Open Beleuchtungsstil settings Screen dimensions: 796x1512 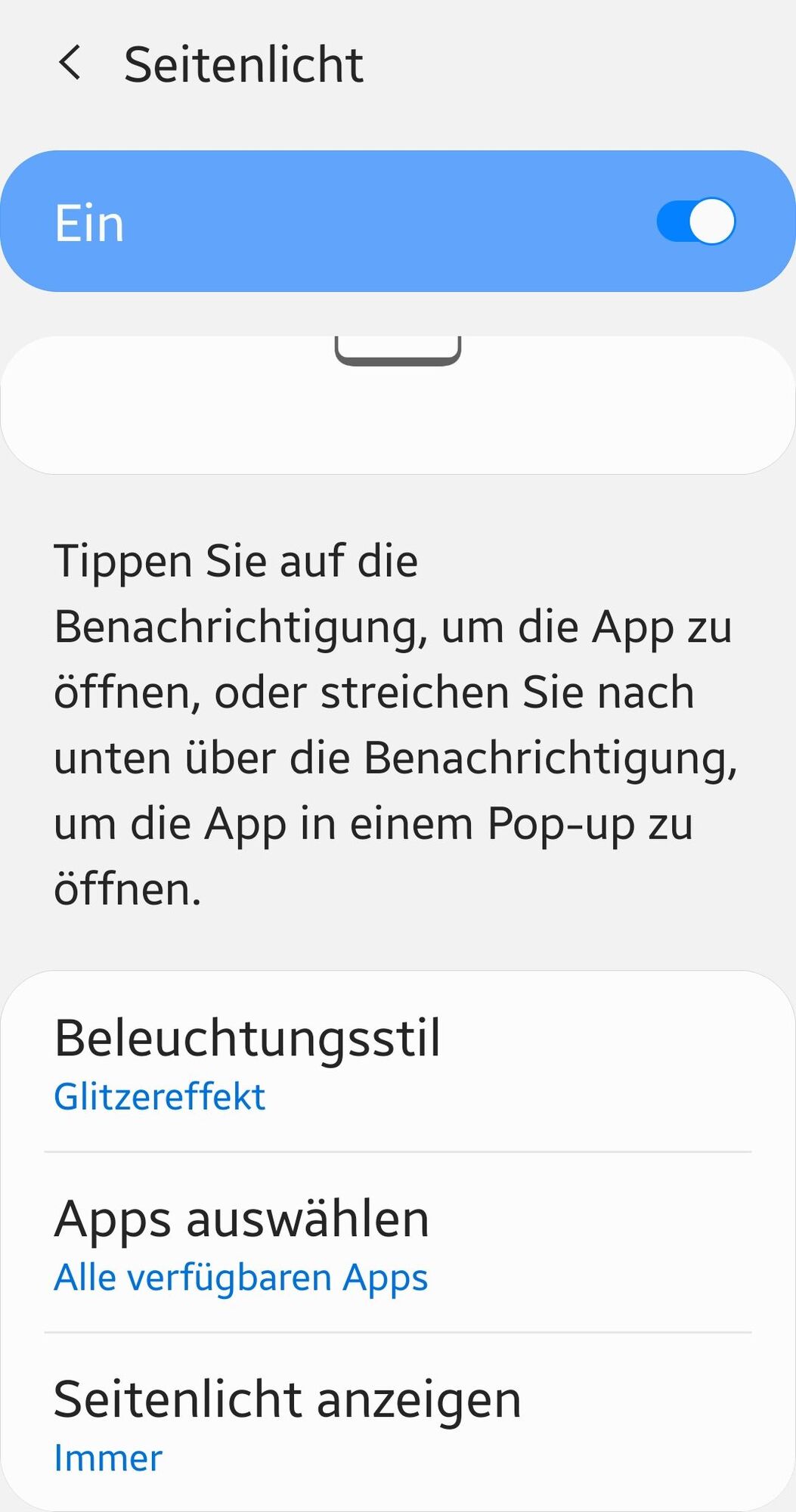tap(398, 1062)
